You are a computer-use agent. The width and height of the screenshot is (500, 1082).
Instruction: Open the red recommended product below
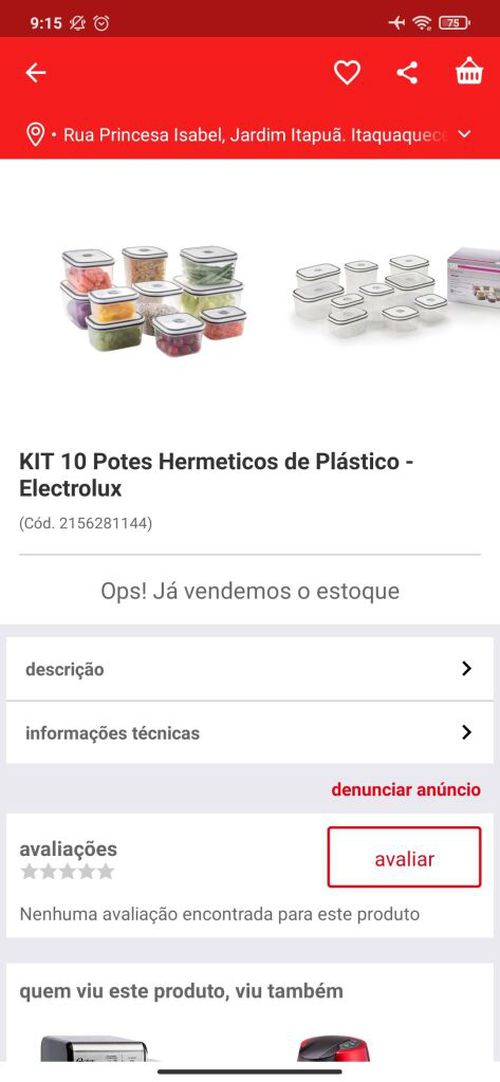[334, 1049]
